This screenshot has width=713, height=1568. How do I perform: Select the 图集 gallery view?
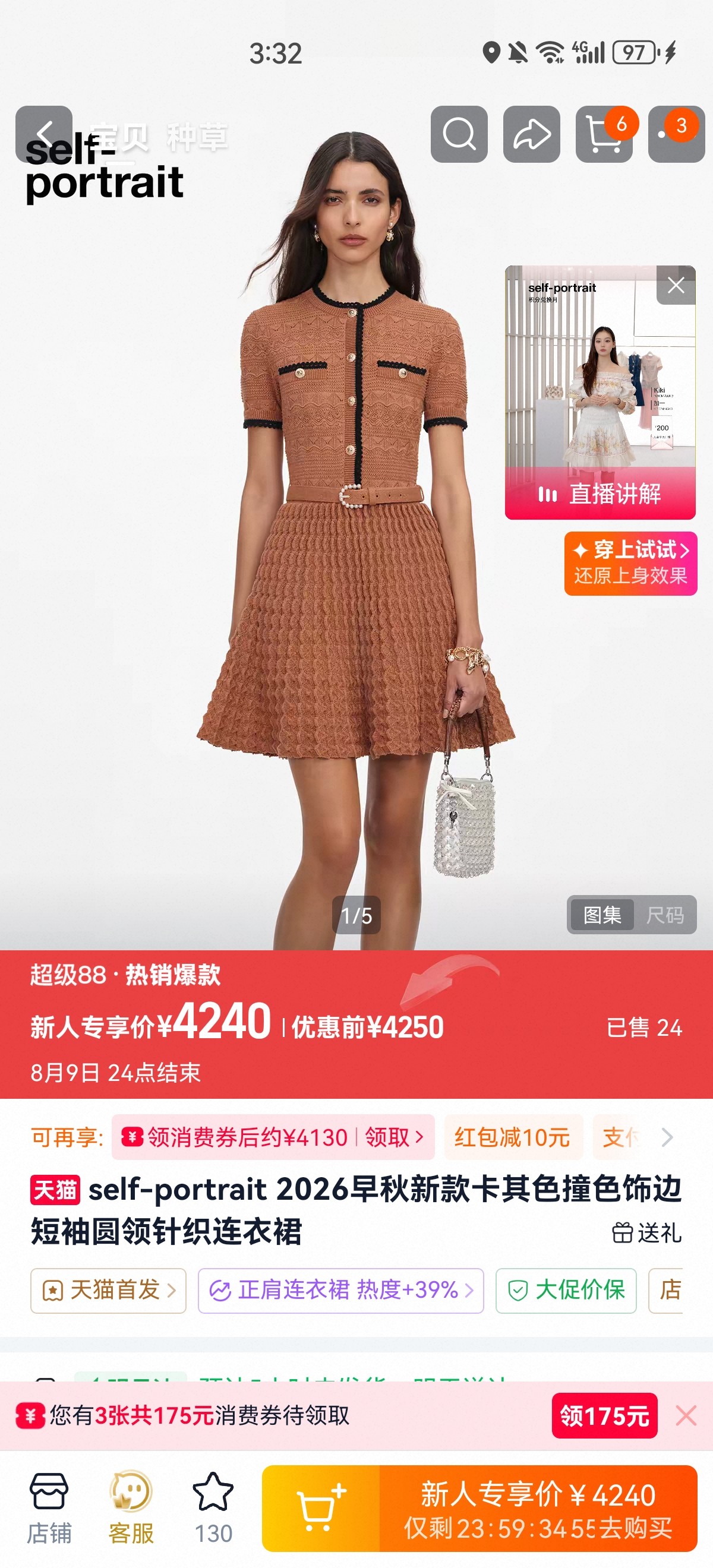601,914
